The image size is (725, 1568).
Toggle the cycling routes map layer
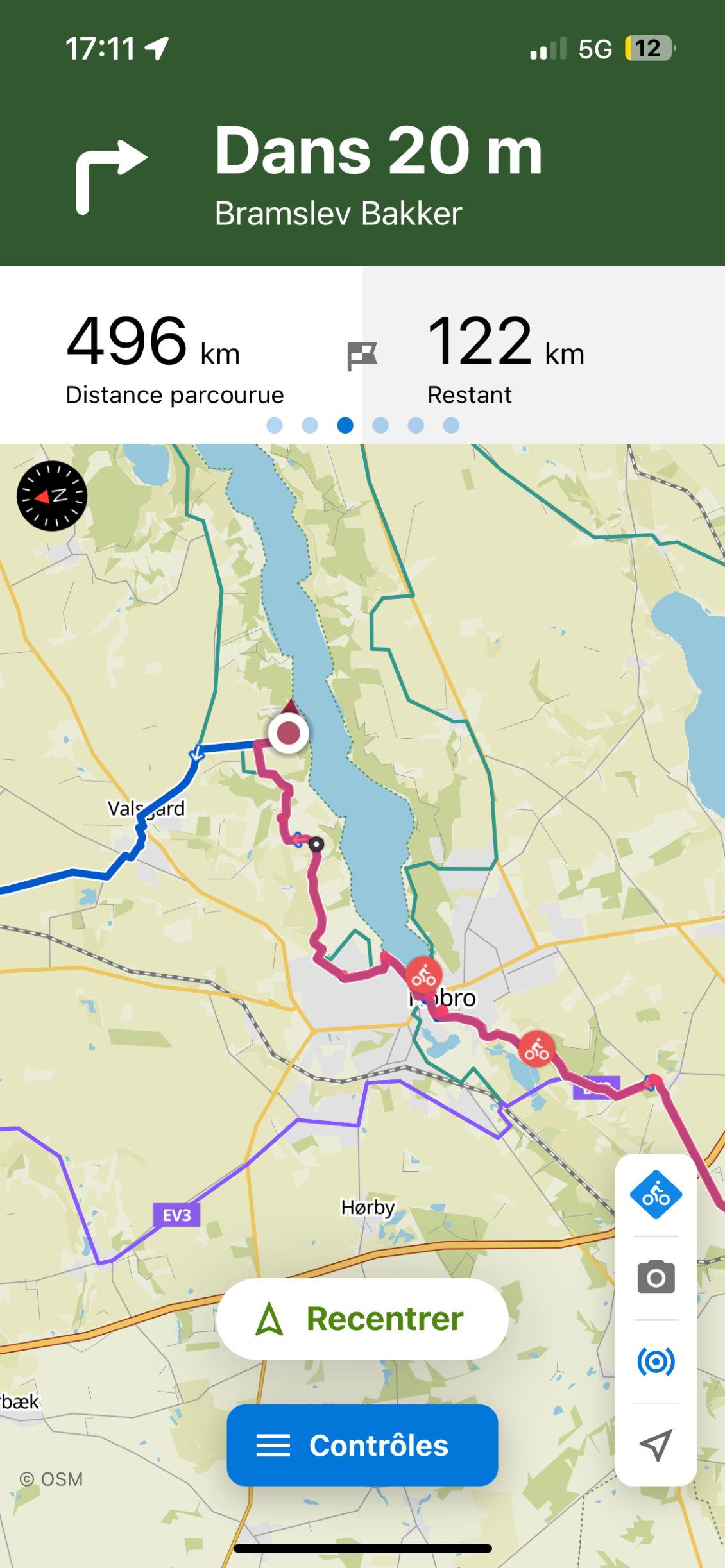tap(656, 1195)
